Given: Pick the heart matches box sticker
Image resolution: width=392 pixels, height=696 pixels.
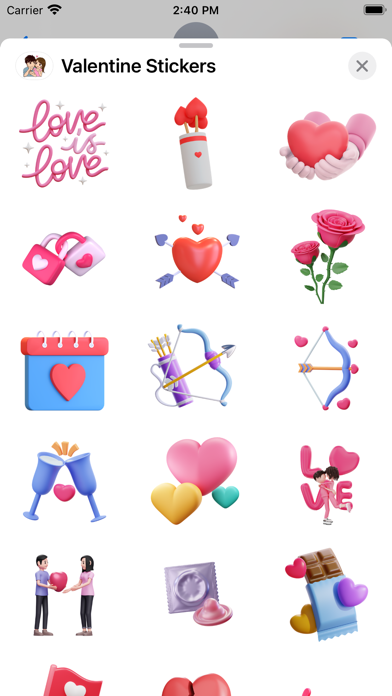Looking at the screenshot, I should (x=195, y=143).
